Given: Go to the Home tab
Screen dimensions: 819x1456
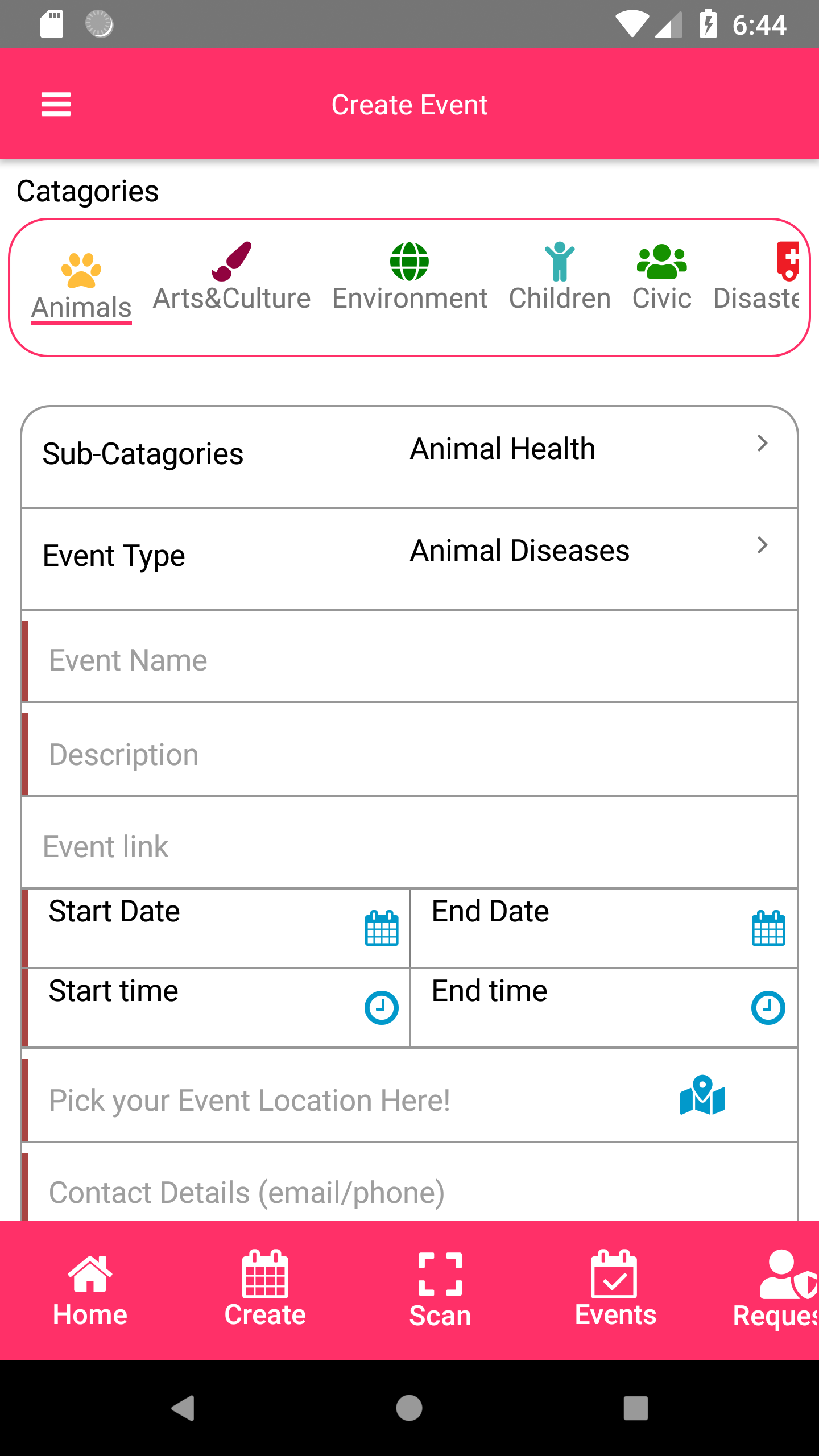Looking at the screenshot, I should (90, 1290).
